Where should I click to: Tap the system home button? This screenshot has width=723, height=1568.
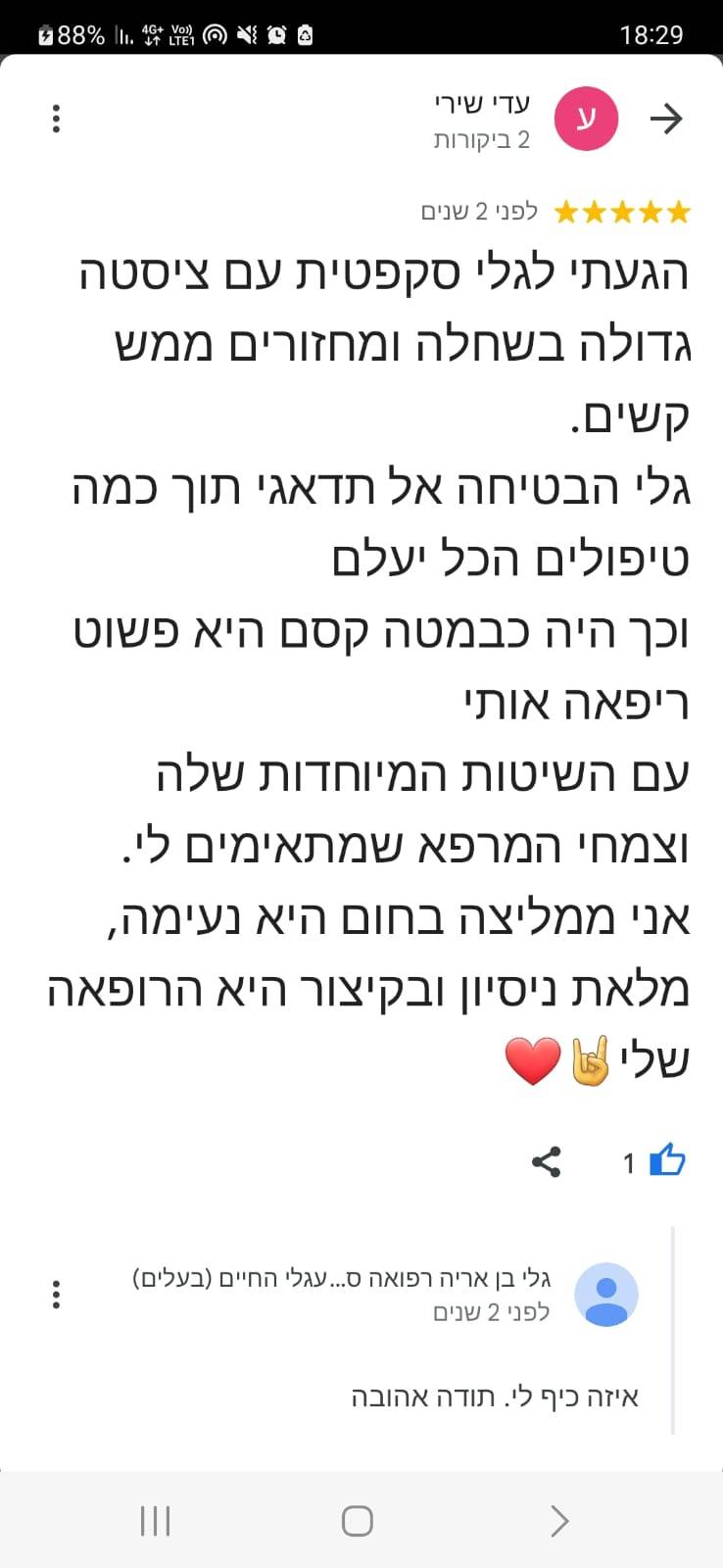[x=358, y=1521]
